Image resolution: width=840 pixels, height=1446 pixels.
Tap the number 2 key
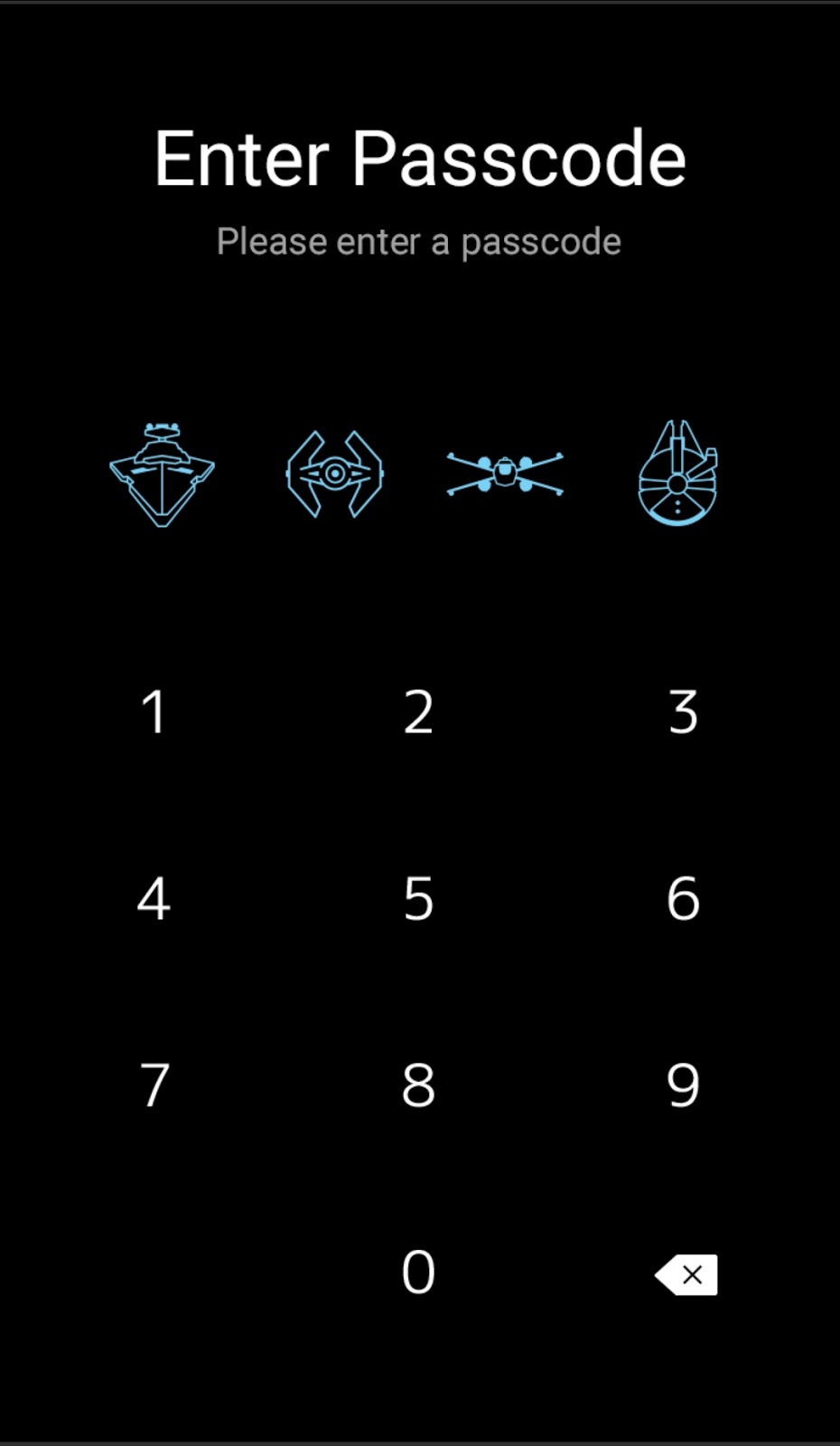point(418,712)
